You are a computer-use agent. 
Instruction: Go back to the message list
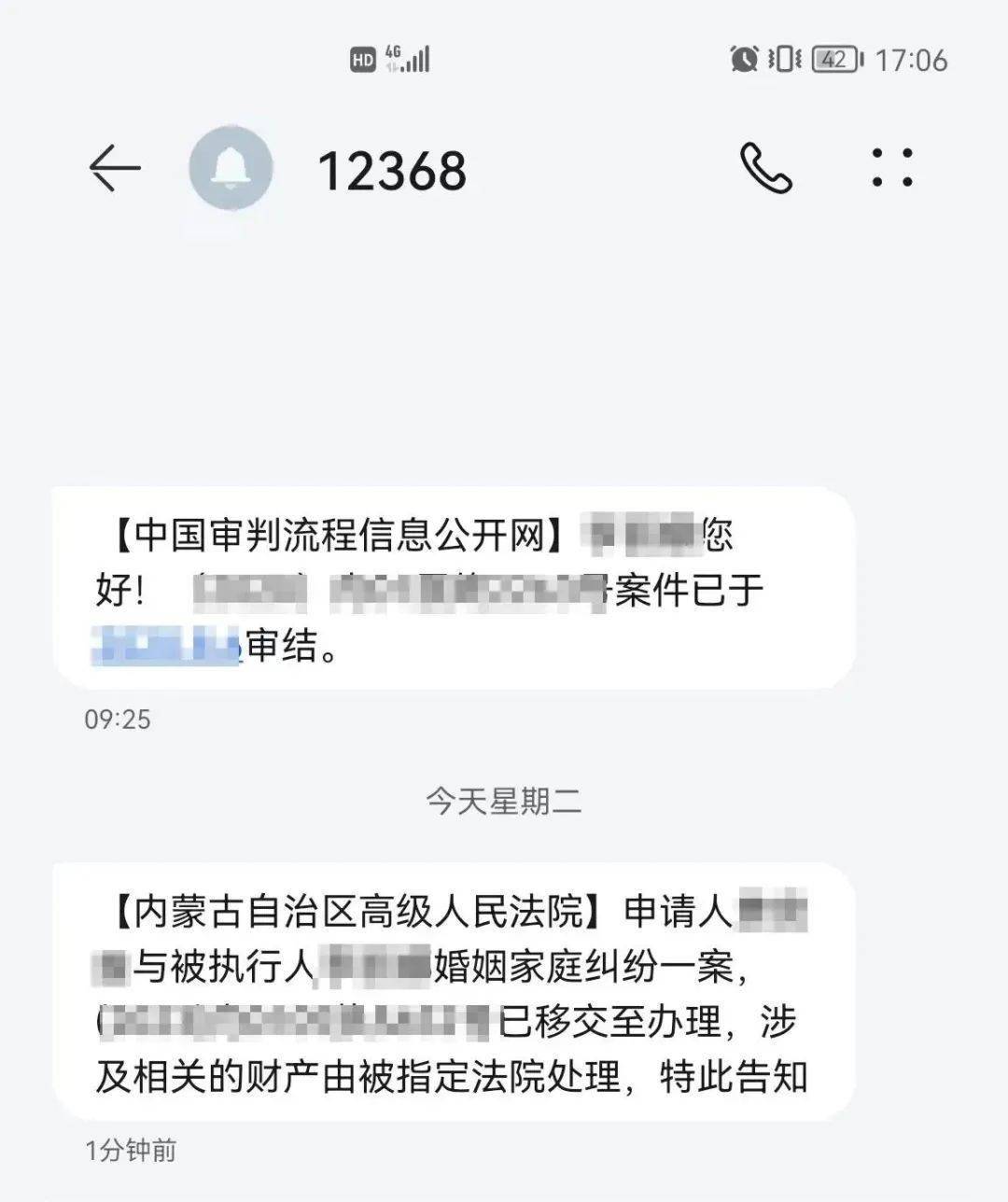click(115, 169)
